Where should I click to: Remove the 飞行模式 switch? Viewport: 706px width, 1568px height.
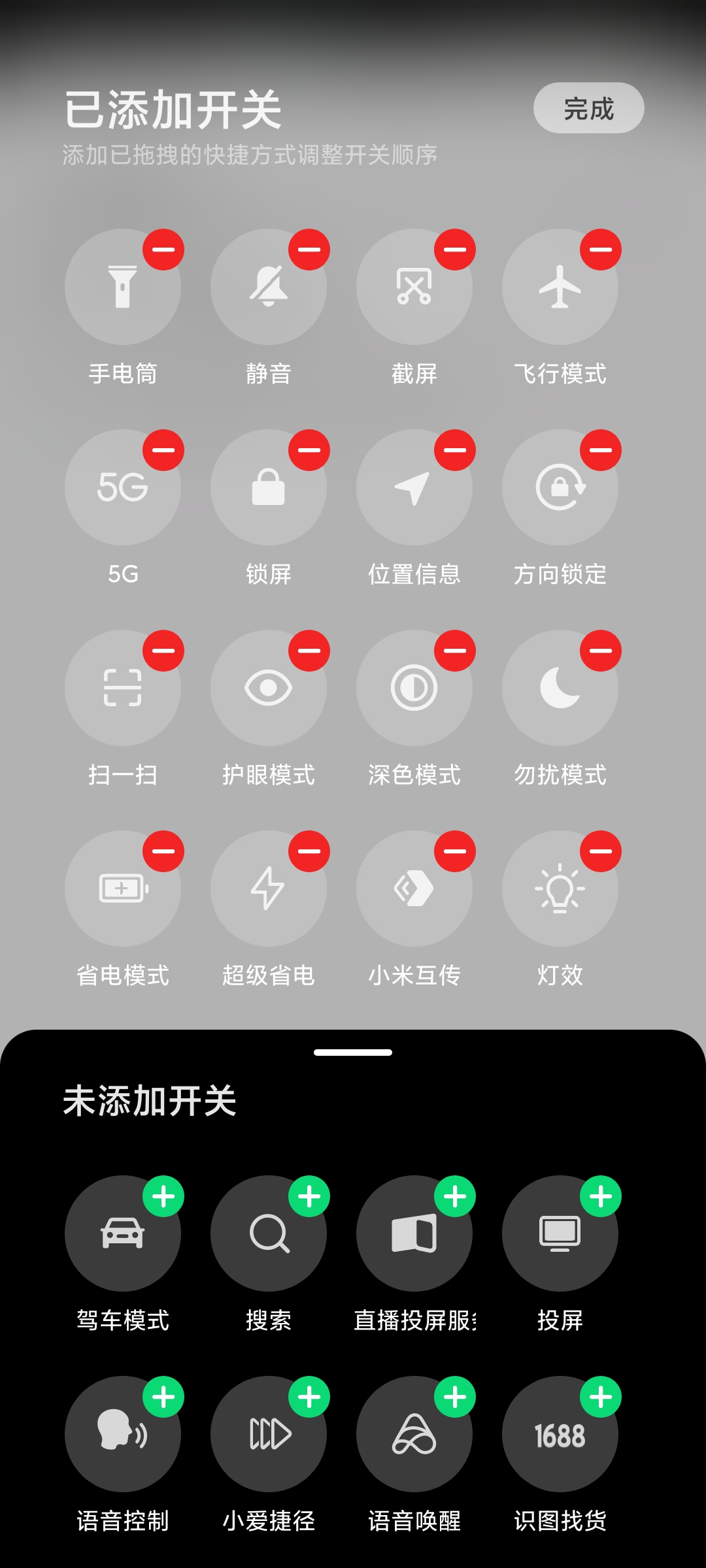601,250
